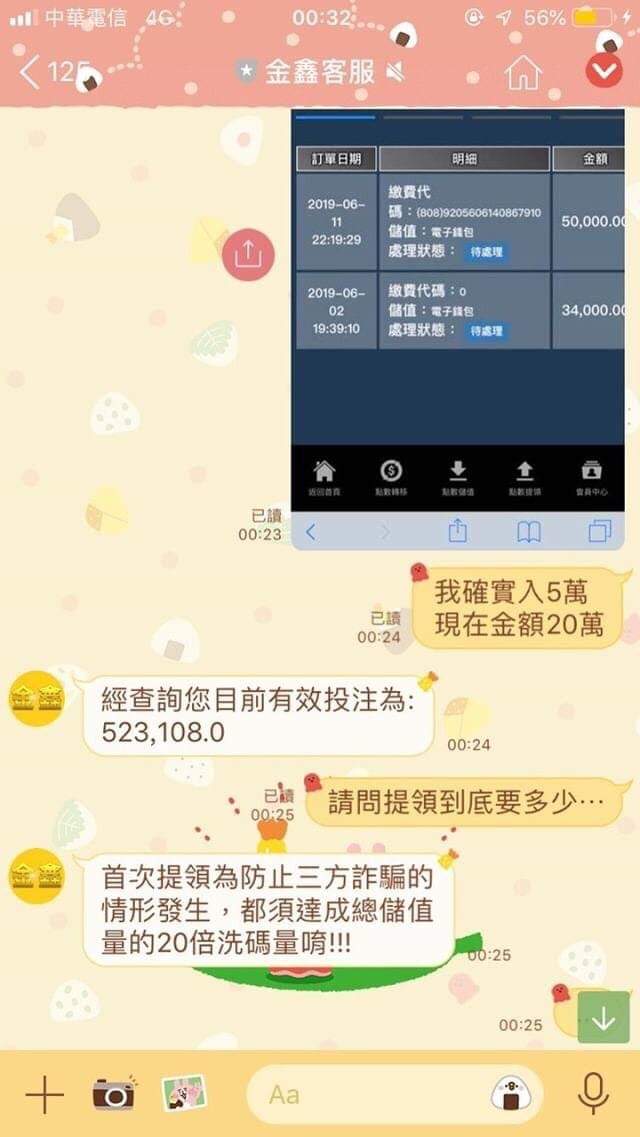Open the sticker and emoji picker
The height and width of the screenshot is (1137, 640).
pos(511,1095)
